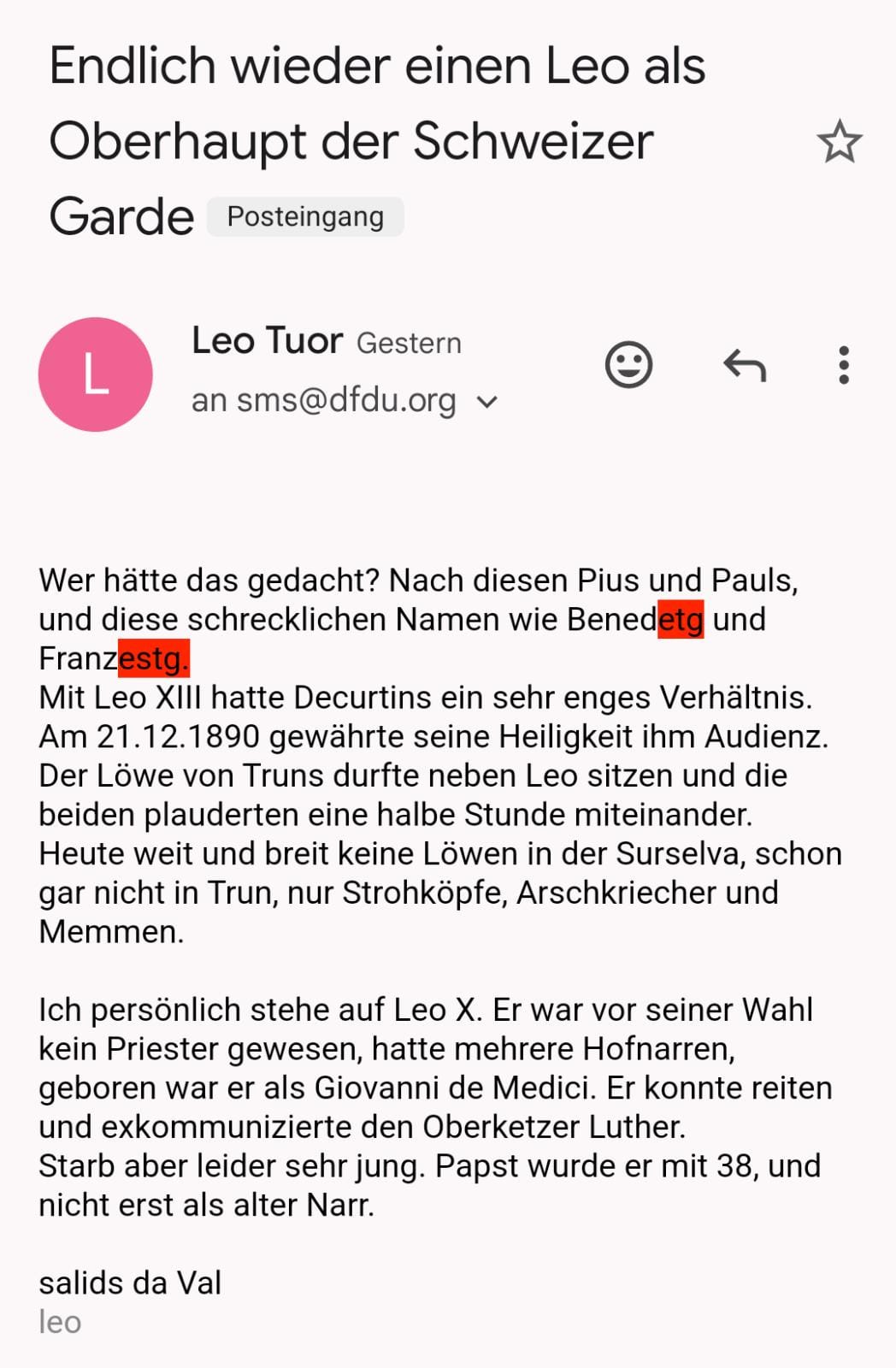Screen dimensions: 896x1368
Task: Reply to Leo Tuor's email
Action: (x=745, y=366)
